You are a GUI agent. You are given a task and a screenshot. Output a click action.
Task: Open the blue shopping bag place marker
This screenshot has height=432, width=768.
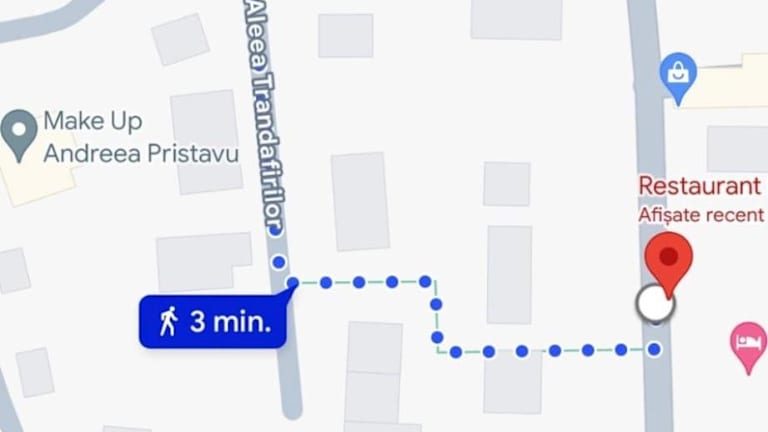pos(679,76)
